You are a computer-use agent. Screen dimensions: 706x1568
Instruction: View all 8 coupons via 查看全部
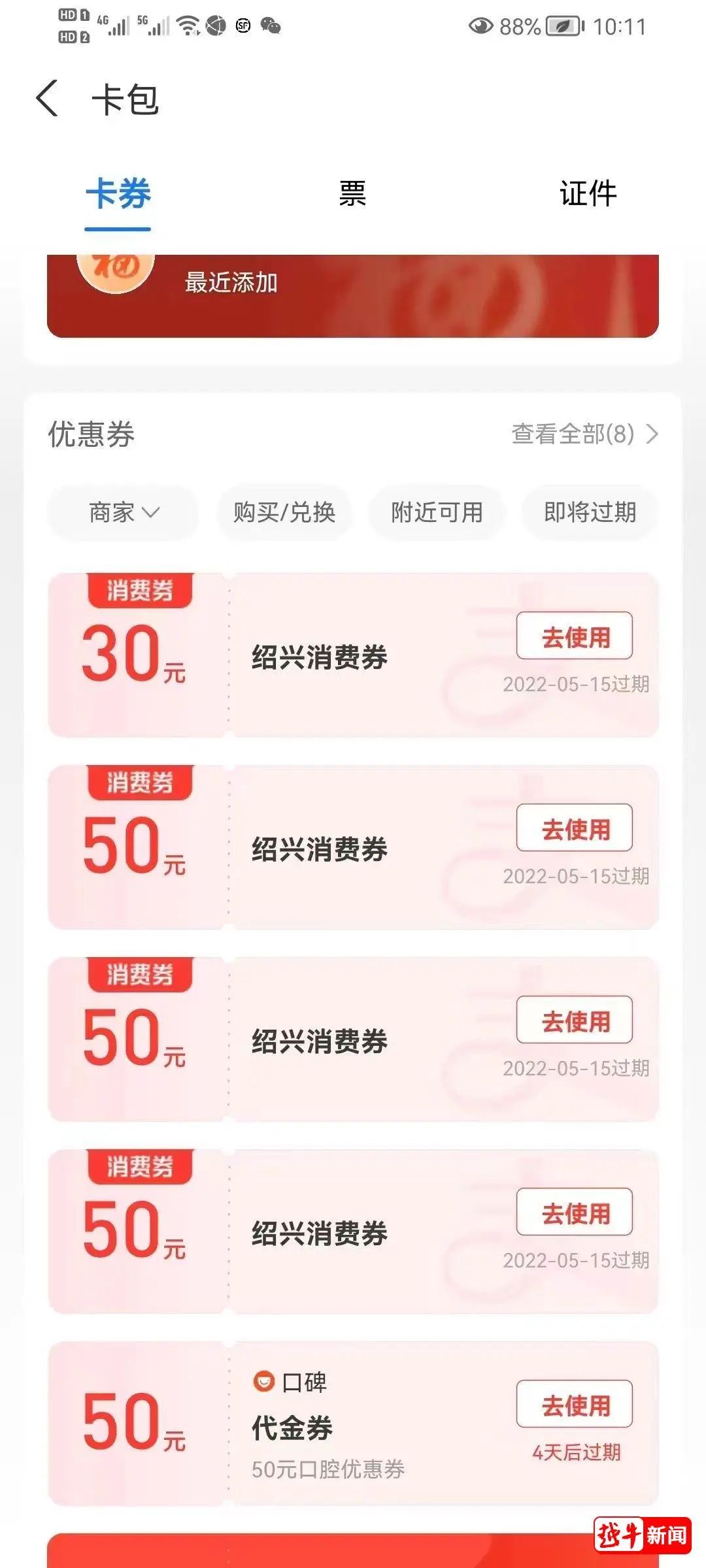click(x=584, y=434)
